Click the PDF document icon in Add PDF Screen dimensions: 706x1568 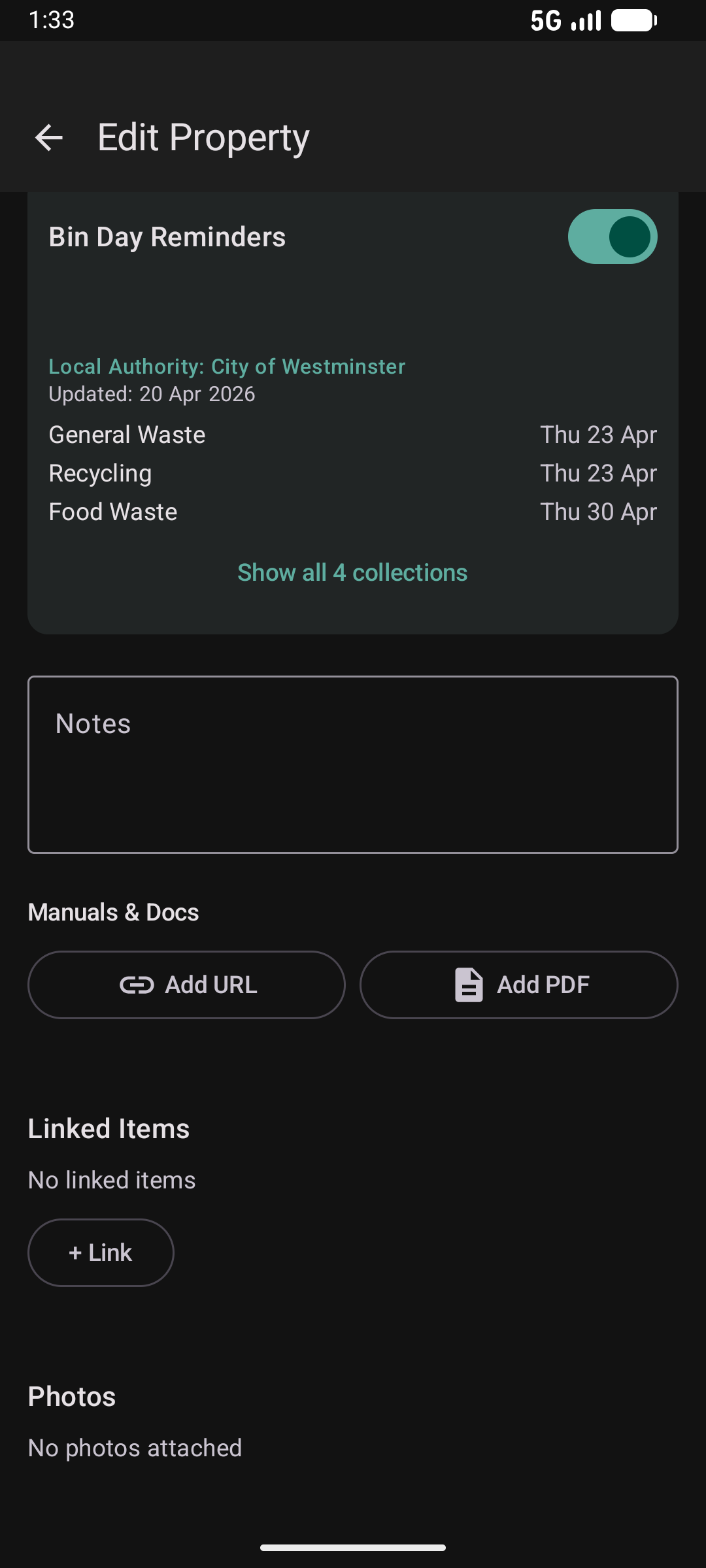pos(468,984)
